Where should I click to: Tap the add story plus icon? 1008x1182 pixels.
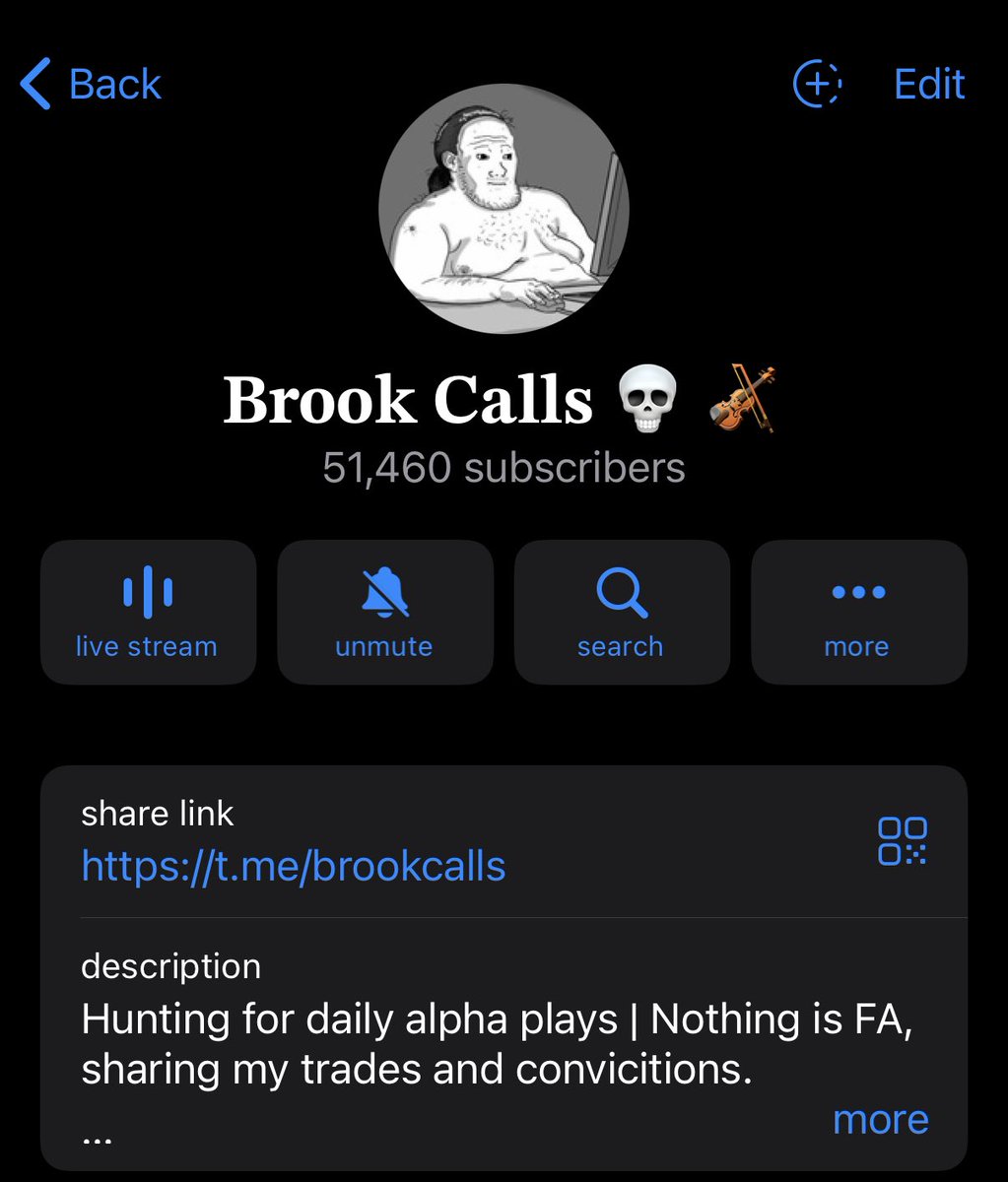tap(817, 84)
